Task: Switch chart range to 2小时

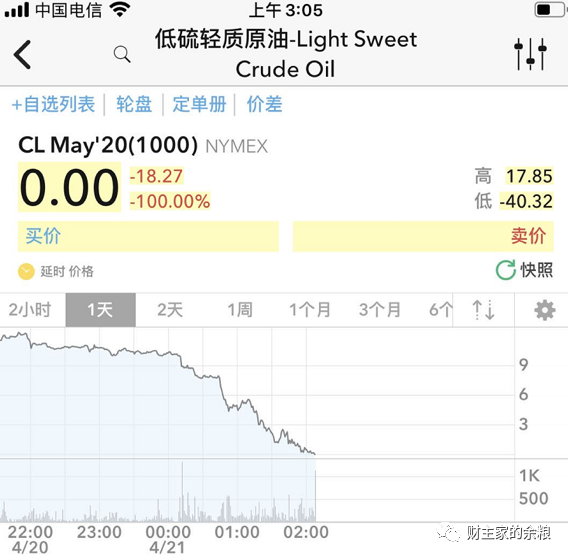Action: 30,310
